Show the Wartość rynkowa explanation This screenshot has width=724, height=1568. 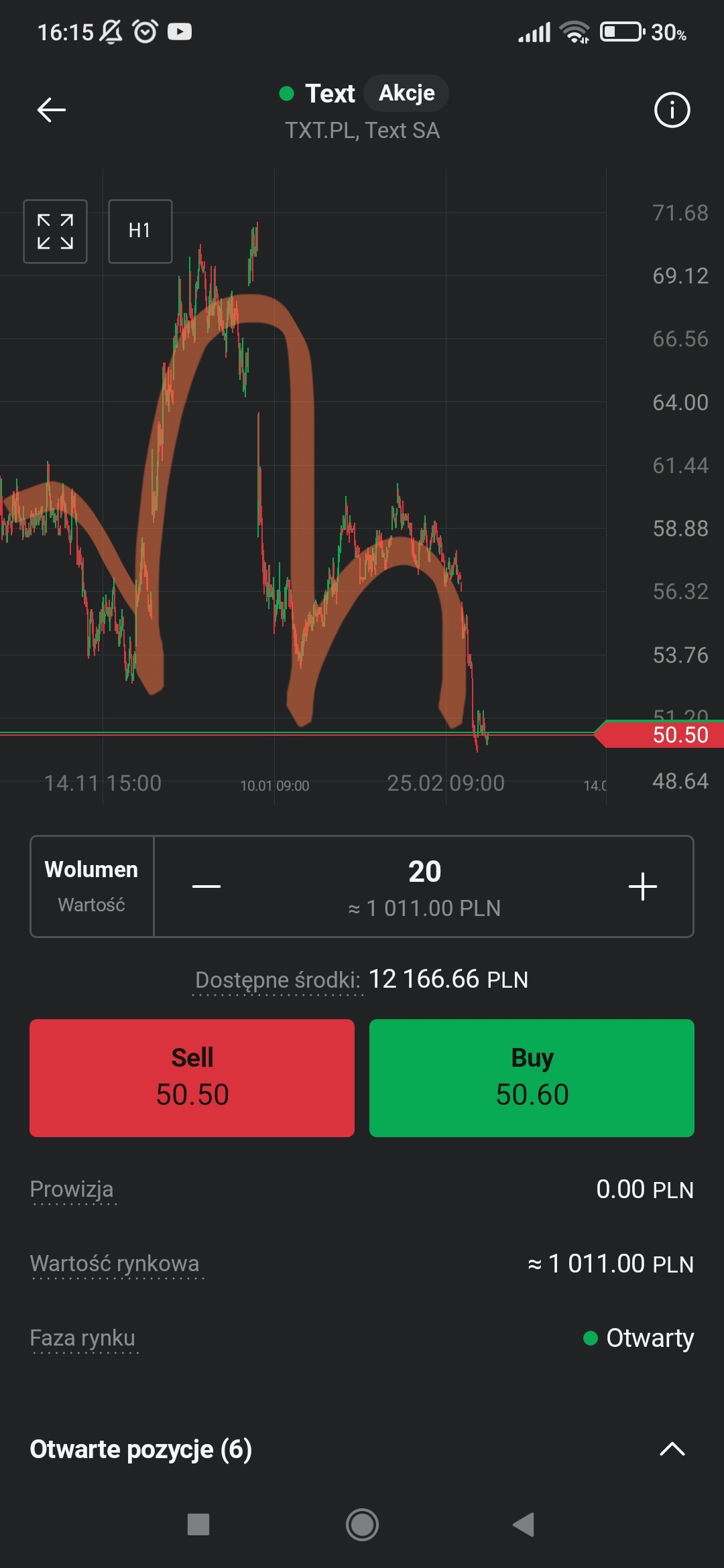[115, 1264]
